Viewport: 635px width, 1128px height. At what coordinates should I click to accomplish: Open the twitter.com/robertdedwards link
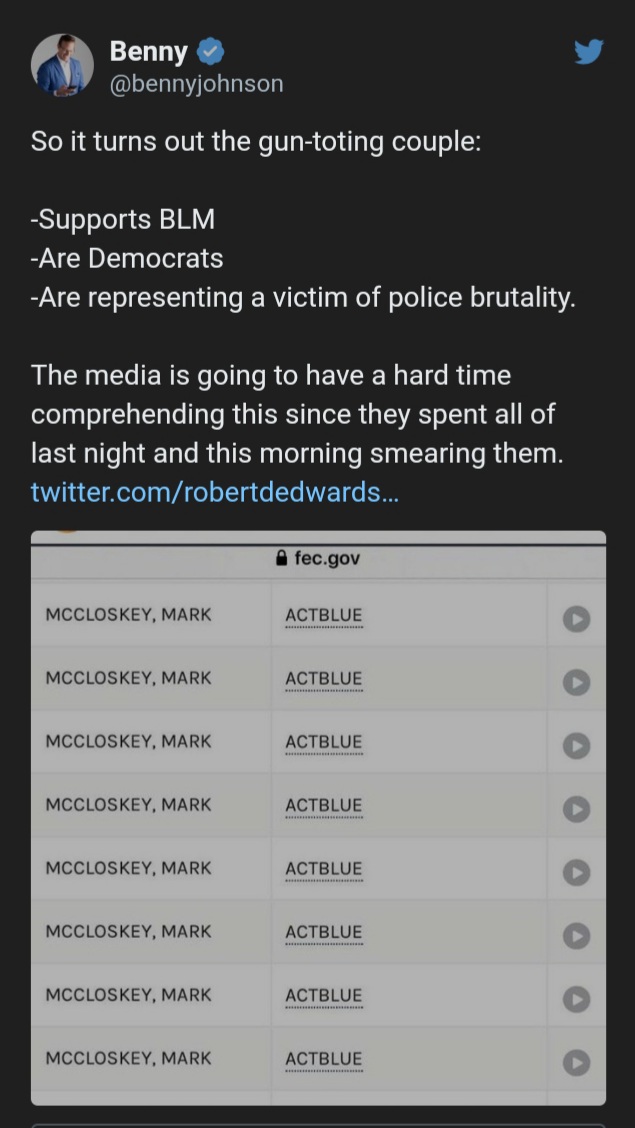[214, 492]
